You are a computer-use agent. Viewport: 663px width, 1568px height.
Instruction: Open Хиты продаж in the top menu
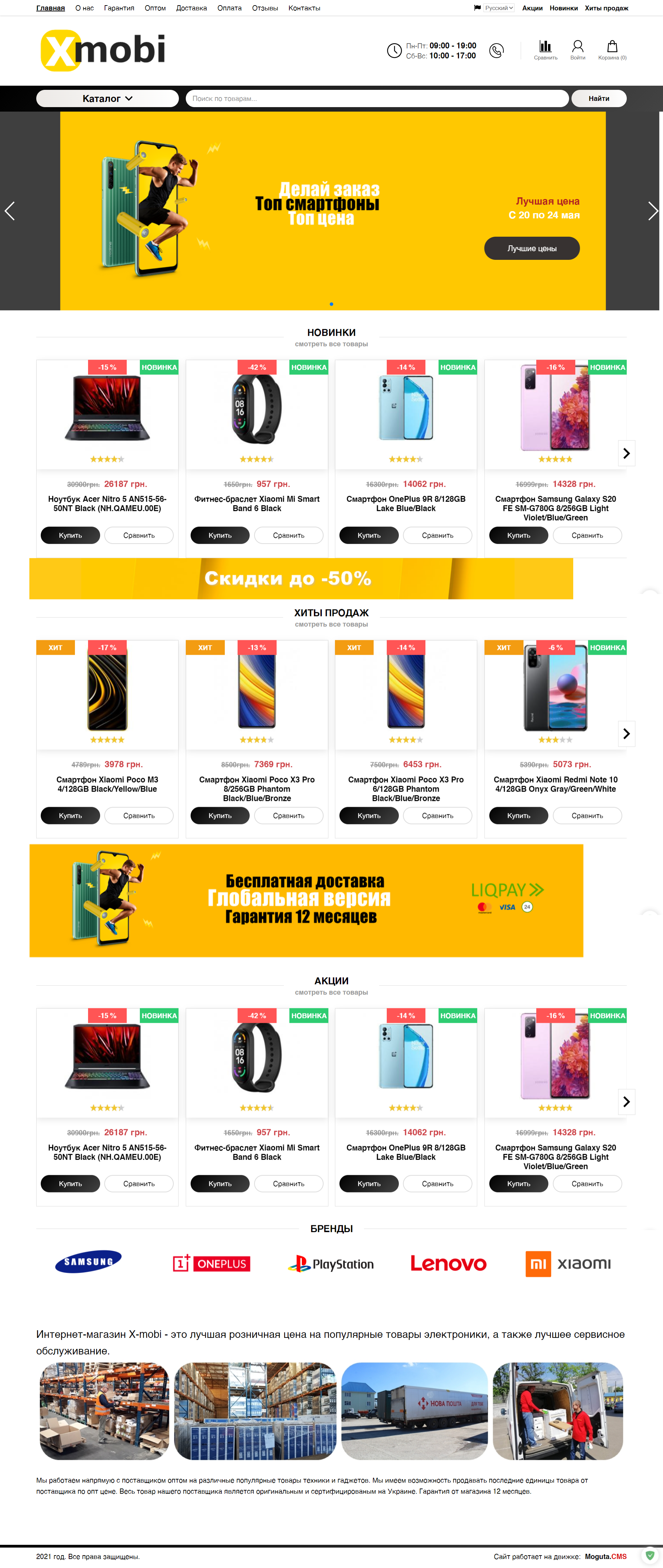pos(606,8)
